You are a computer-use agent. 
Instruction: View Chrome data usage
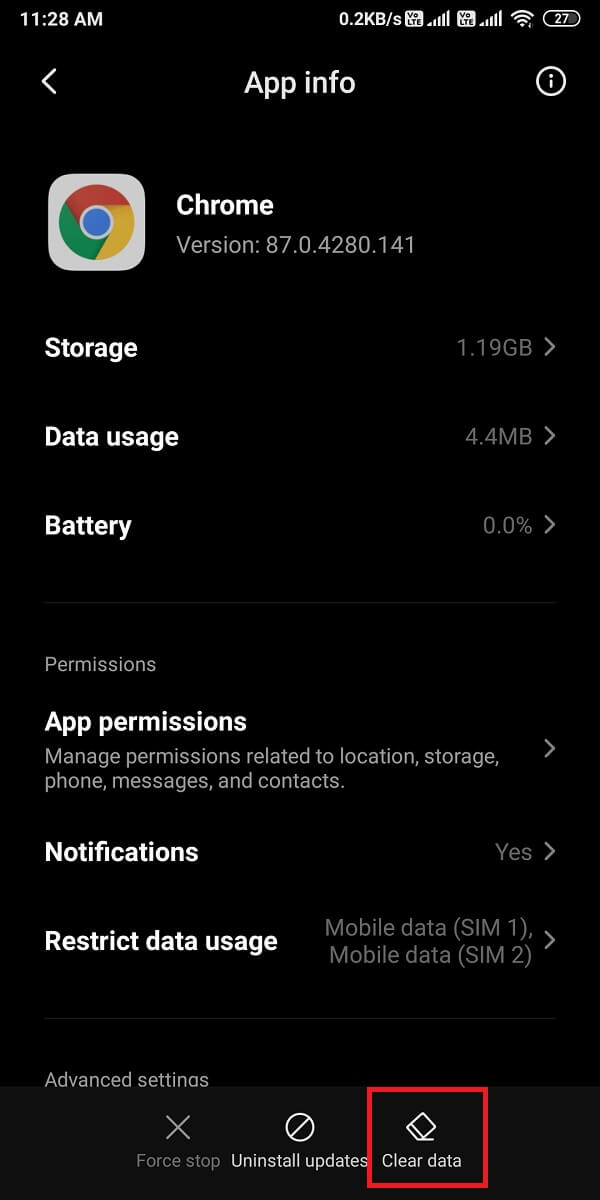coord(300,437)
